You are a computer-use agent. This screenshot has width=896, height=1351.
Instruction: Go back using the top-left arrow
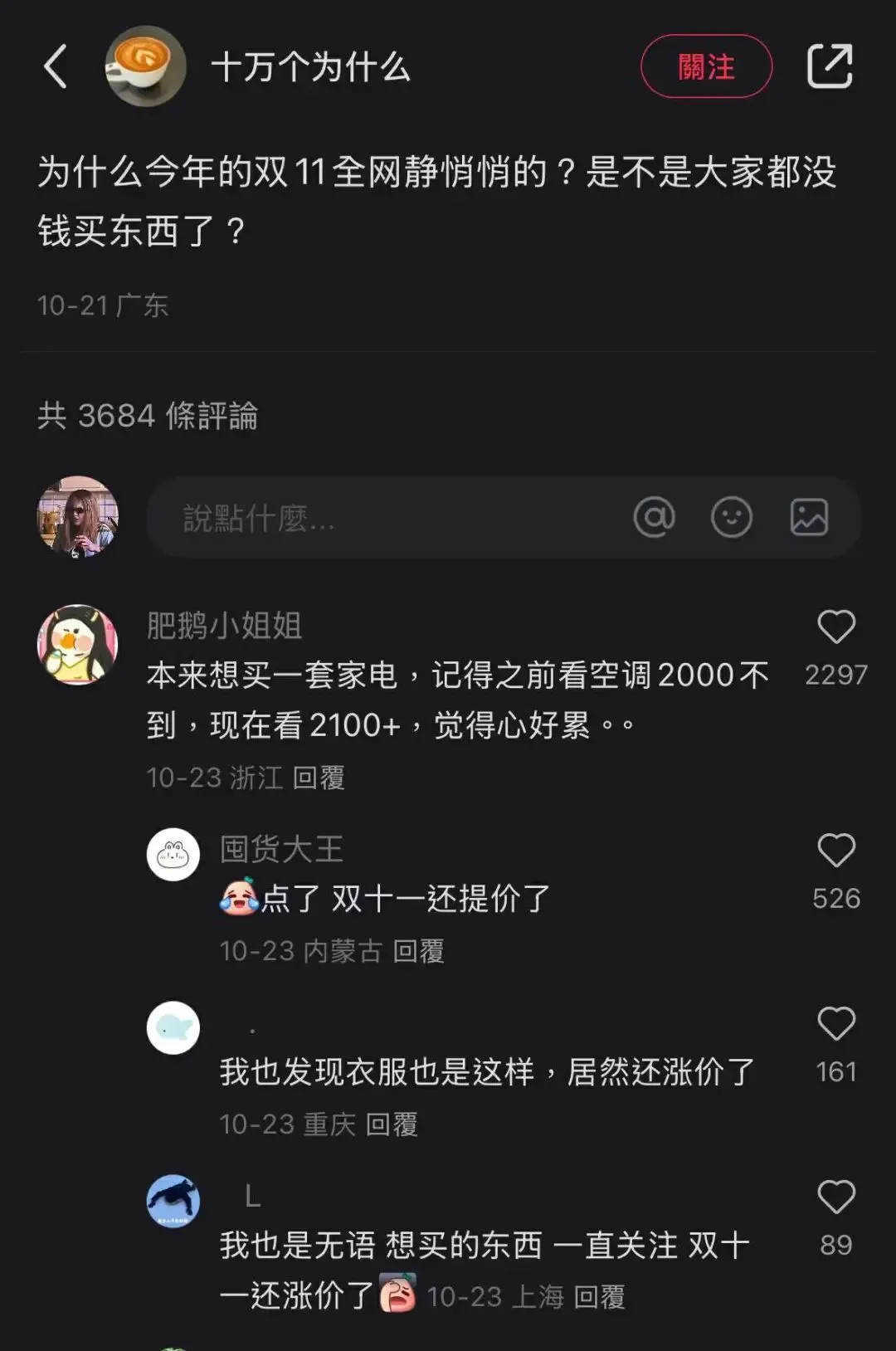pos(56,66)
